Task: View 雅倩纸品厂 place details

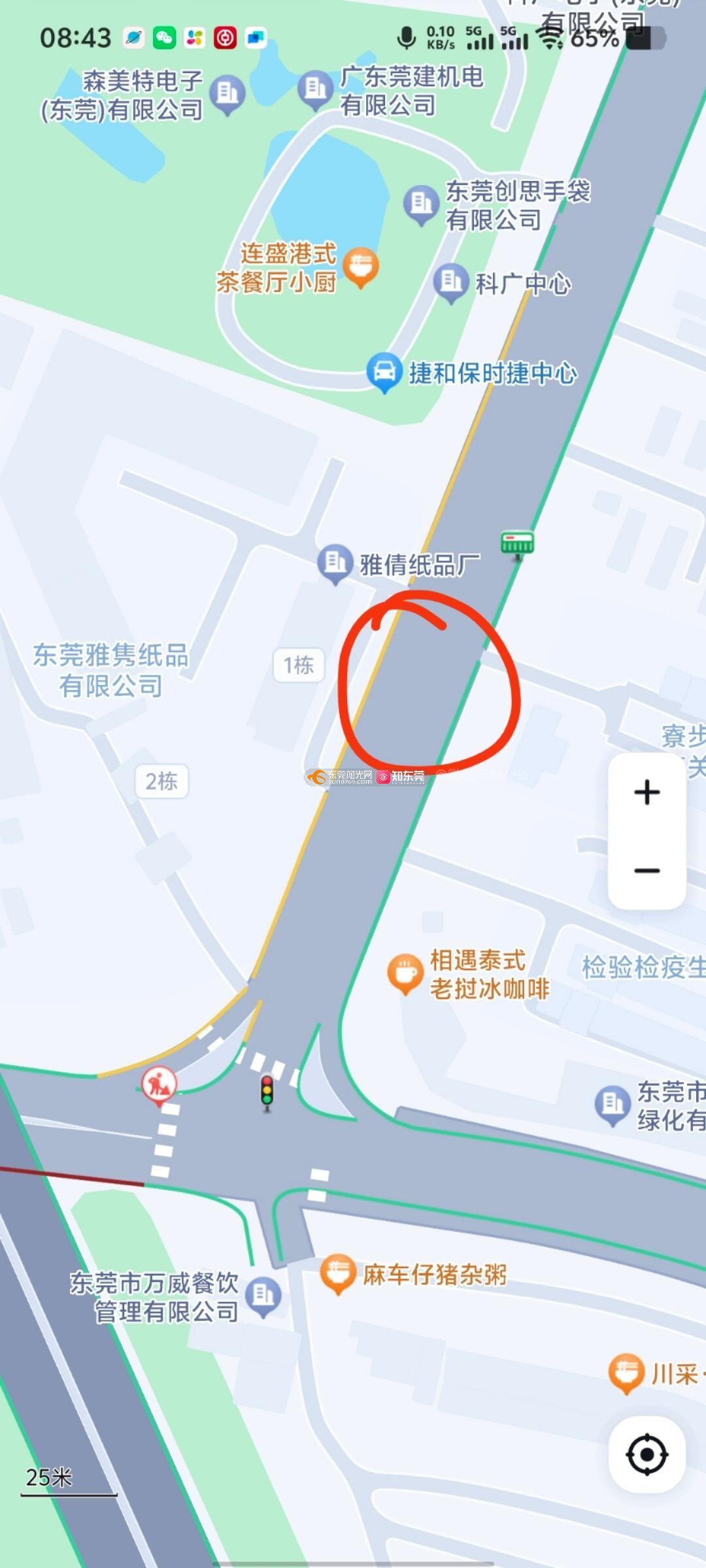Action: [x=335, y=563]
